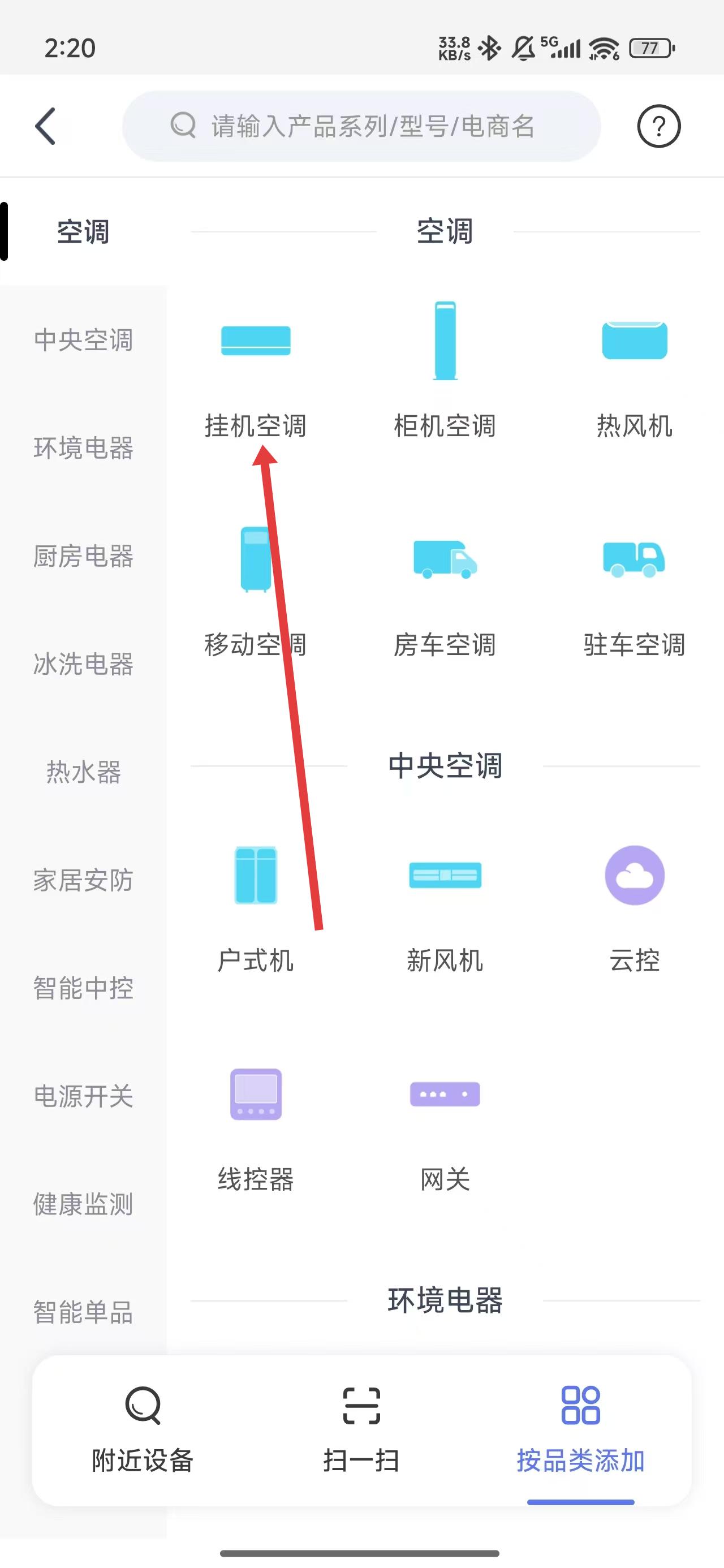
Task: Pick the 房车空调 device type
Action: [445, 591]
